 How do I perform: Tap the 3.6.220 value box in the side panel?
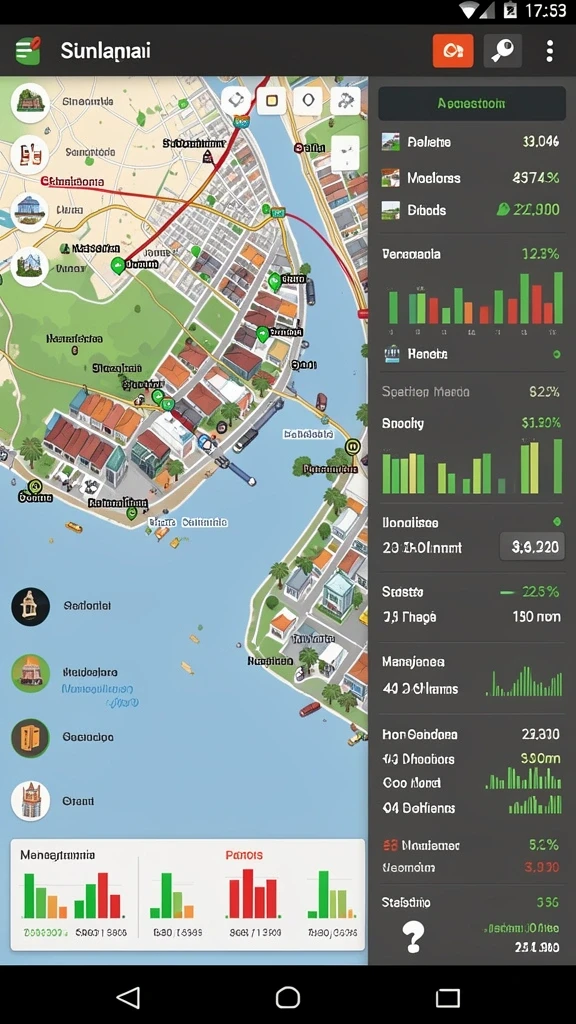[x=532, y=547]
